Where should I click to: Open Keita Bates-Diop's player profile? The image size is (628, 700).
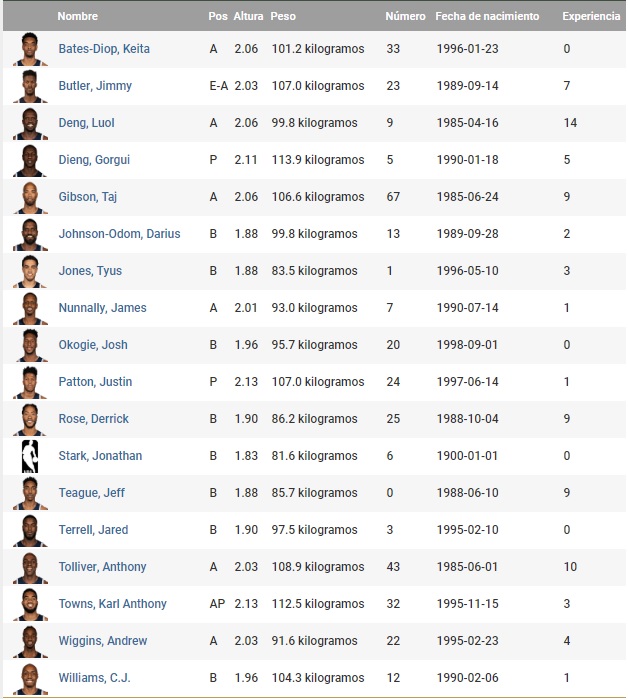(103, 49)
